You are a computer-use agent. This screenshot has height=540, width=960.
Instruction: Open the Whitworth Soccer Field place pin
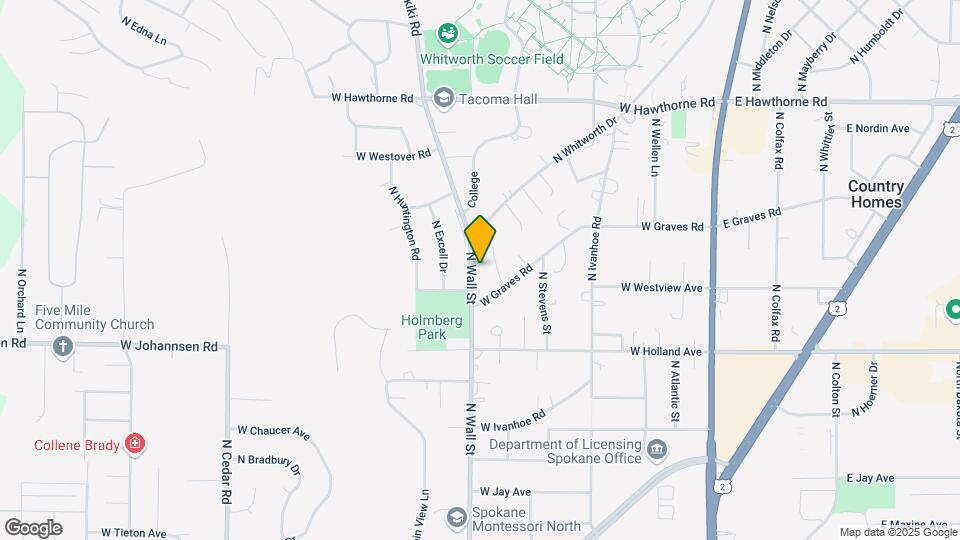(x=448, y=38)
